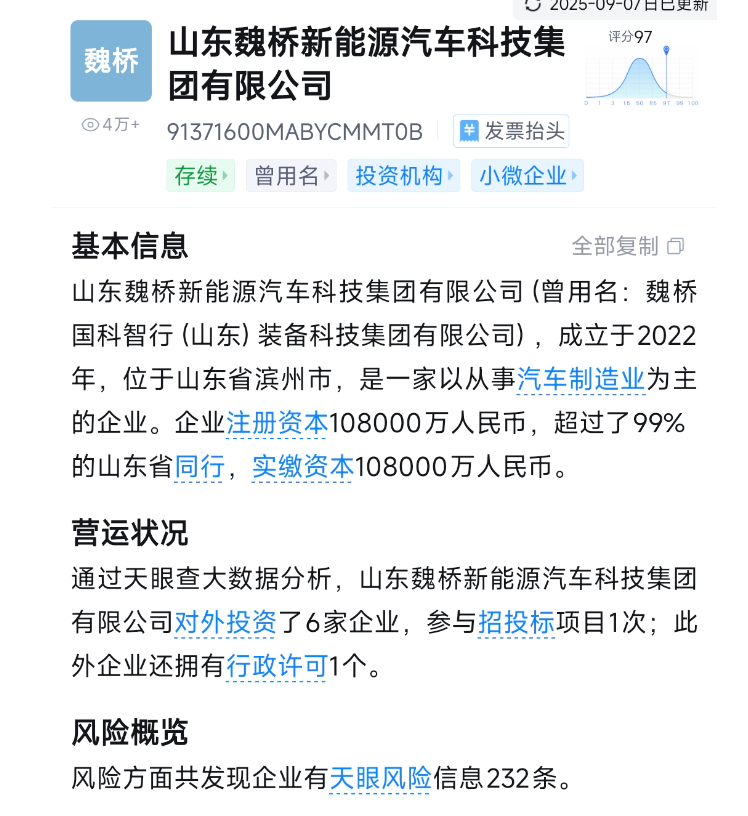Open the 注册资本 link
This screenshot has width=748, height=816.
(x=276, y=423)
